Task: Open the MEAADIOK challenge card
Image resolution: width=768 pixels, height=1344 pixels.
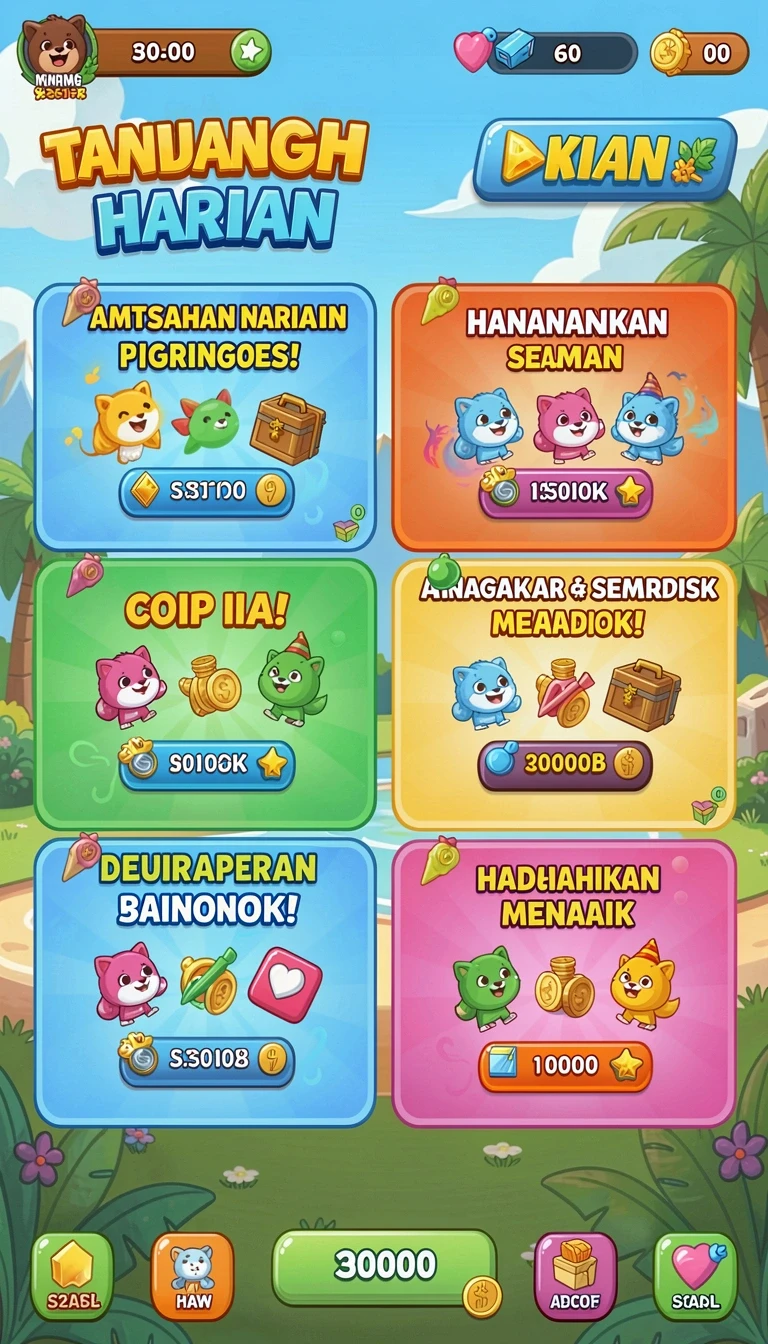Action: [x=564, y=694]
